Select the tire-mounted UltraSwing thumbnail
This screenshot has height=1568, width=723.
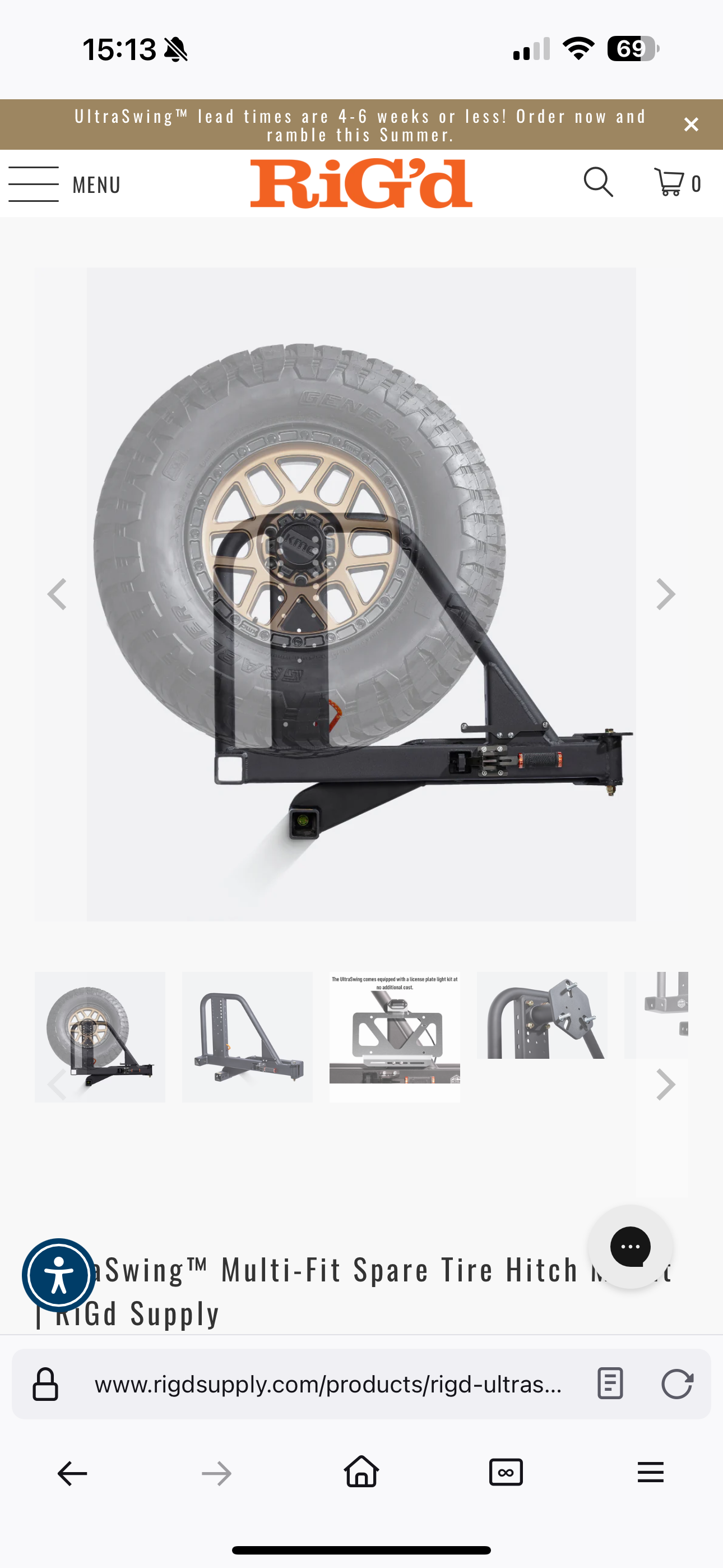(100, 1036)
